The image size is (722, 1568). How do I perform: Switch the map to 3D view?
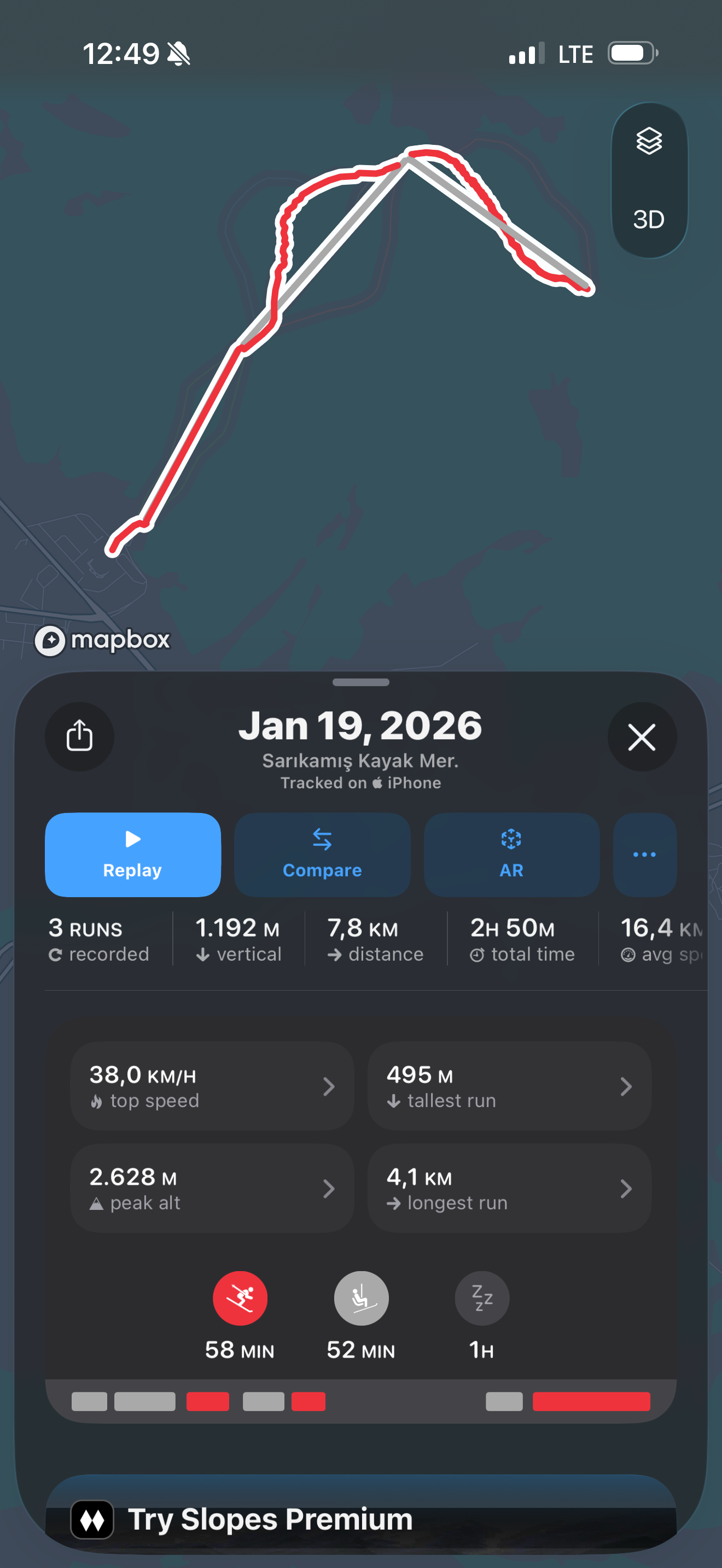[x=648, y=220]
